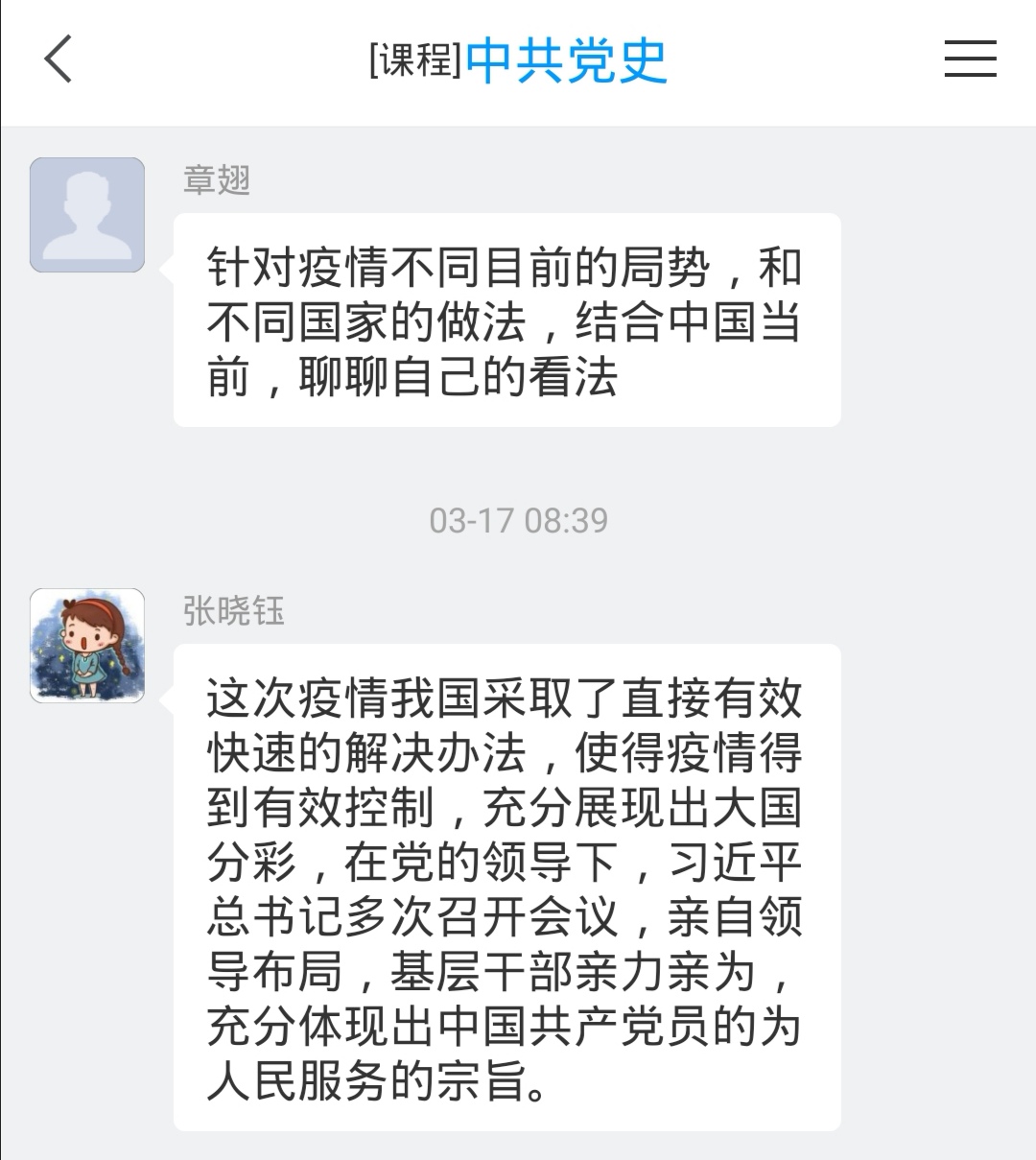
Task: Tap the 中共党史 course title
Action: tap(566, 60)
